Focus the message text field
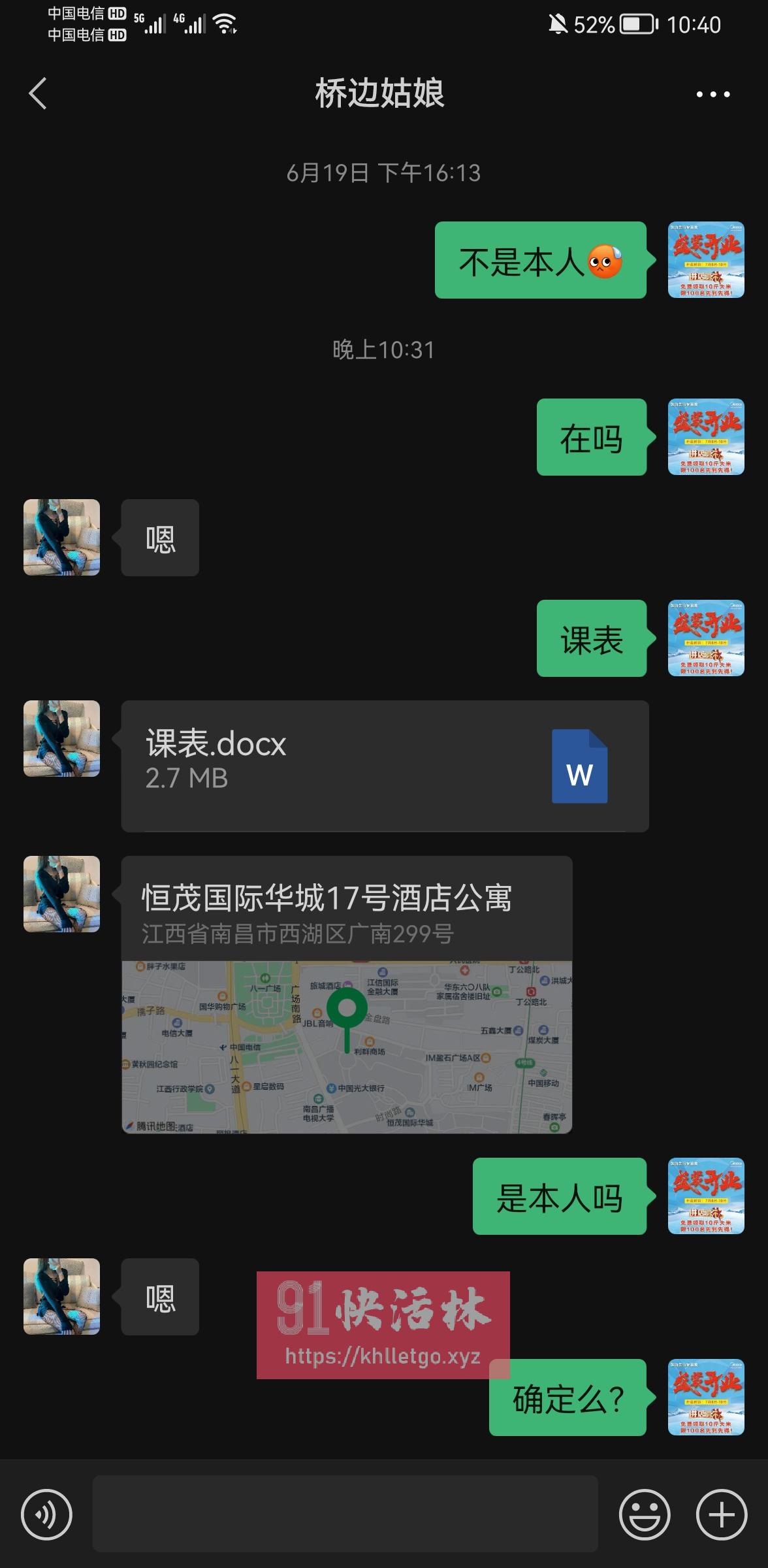The width and height of the screenshot is (768, 1568). [345, 1513]
